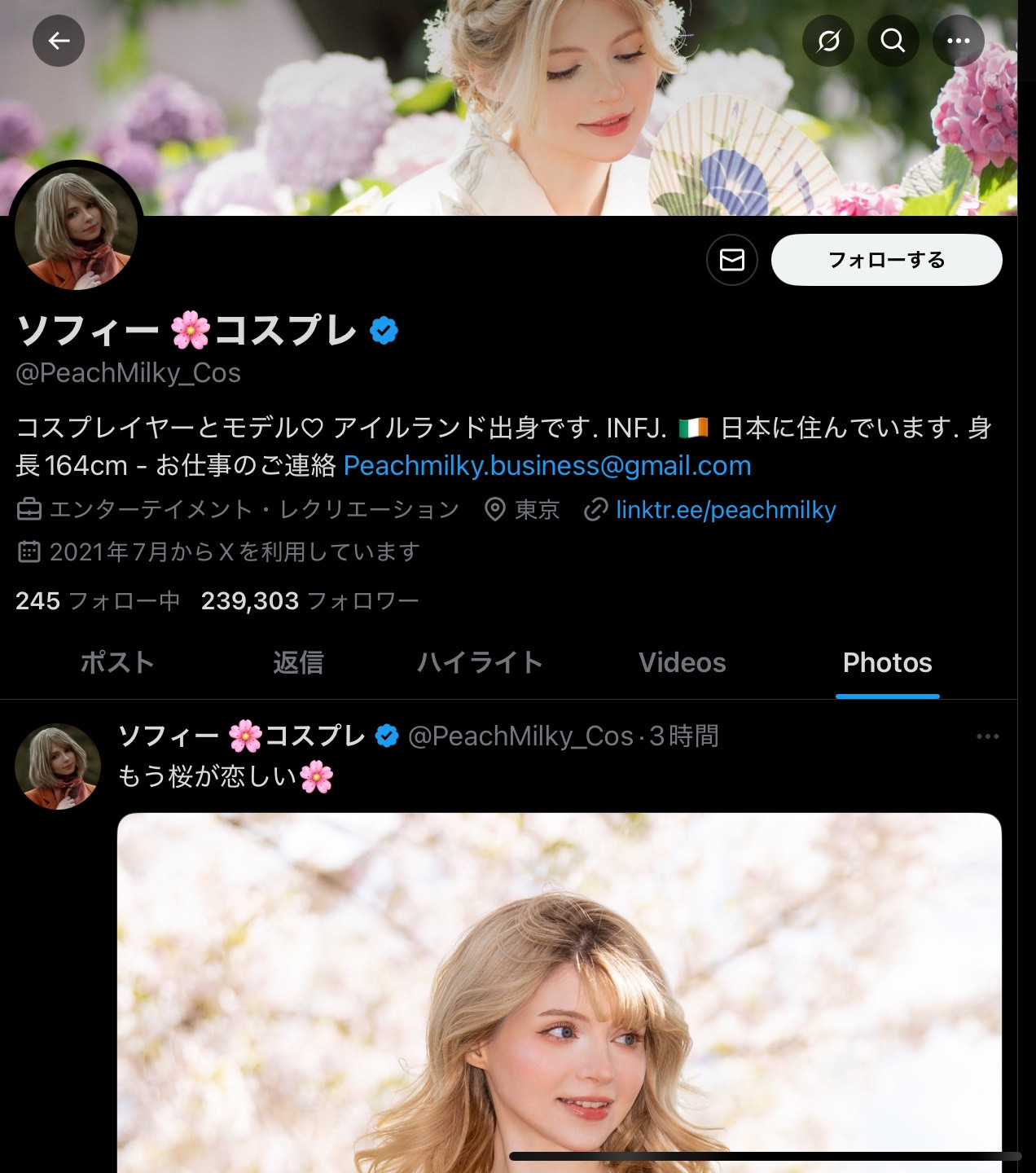Open the profile overflow menu
The width and height of the screenshot is (1036, 1173).
(959, 41)
